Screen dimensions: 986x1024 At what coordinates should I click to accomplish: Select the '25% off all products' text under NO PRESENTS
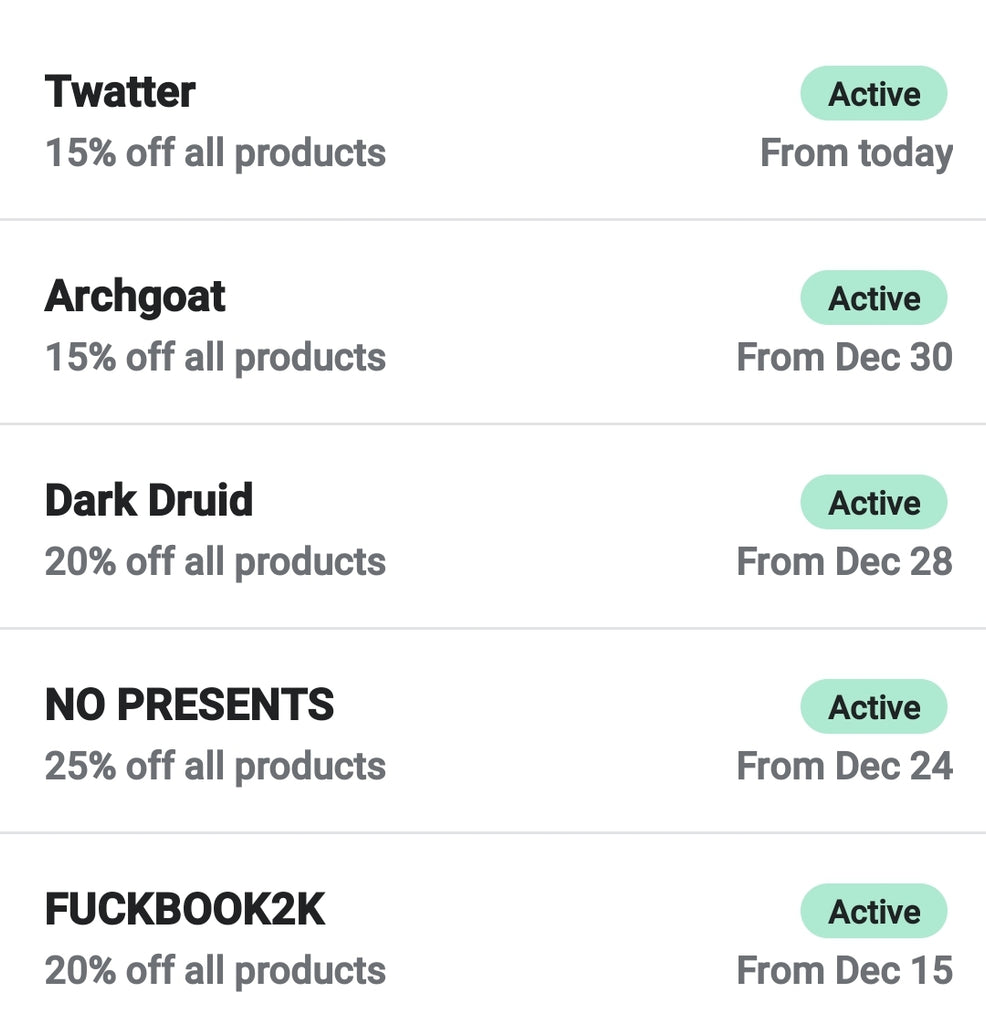(x=216, y=766)
